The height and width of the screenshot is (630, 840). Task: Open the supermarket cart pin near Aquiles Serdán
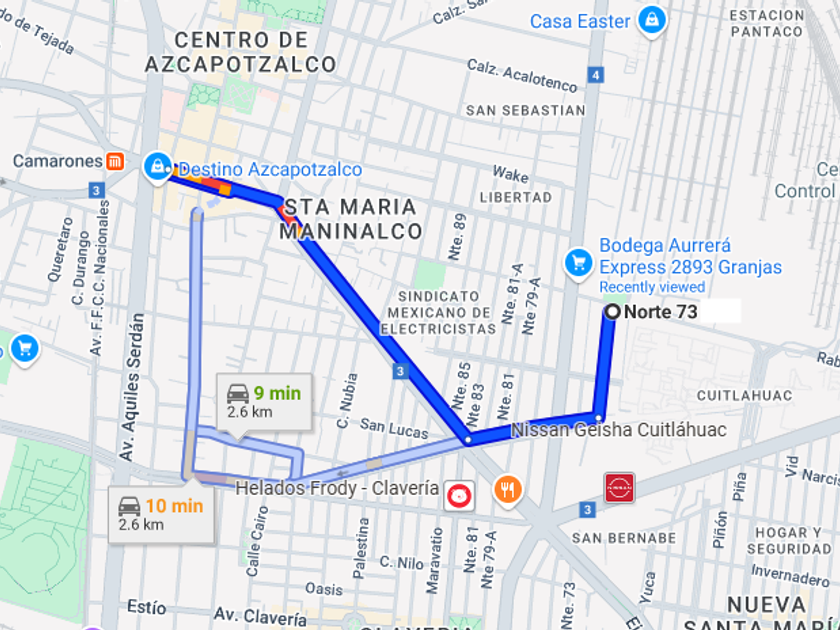pyautogui.click(x=25, y=349)
